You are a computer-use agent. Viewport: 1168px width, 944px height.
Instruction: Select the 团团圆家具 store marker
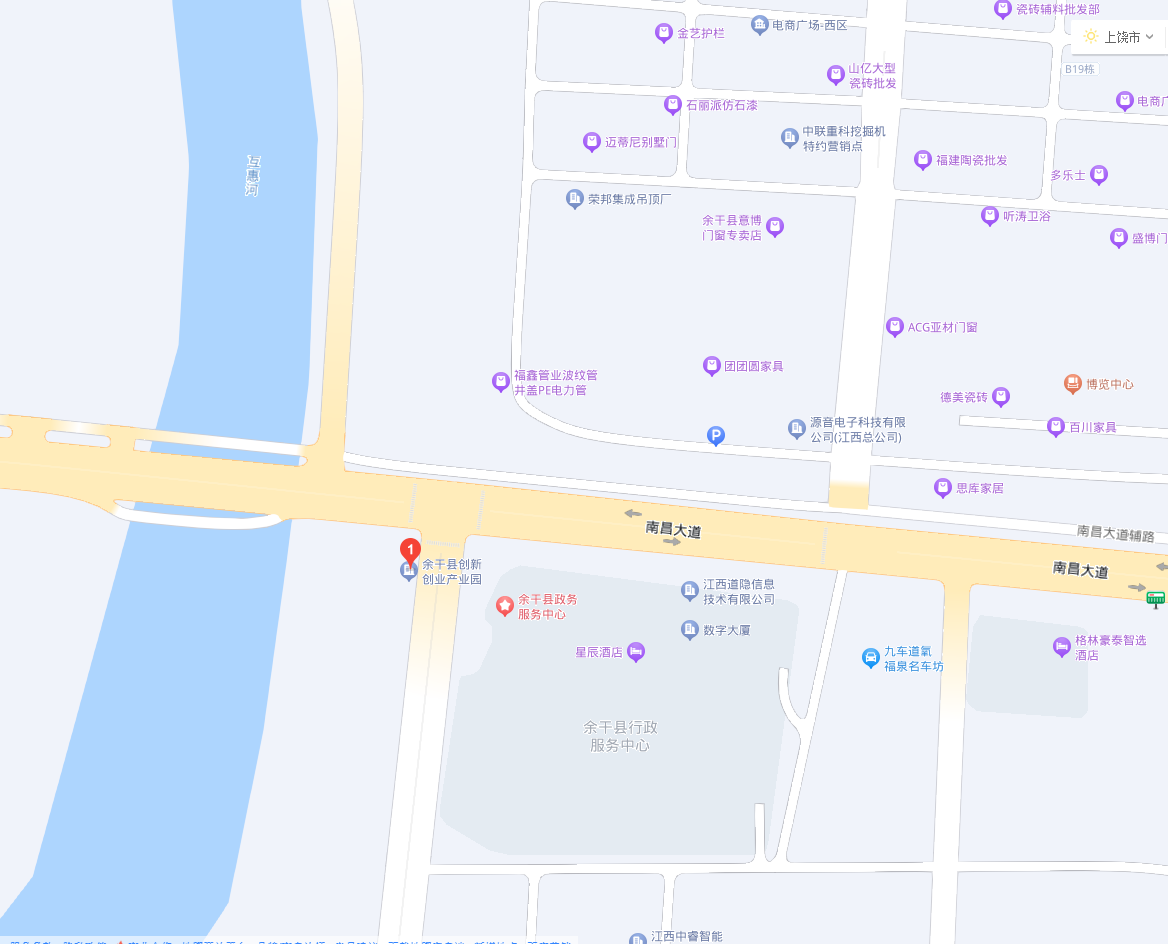712,366
